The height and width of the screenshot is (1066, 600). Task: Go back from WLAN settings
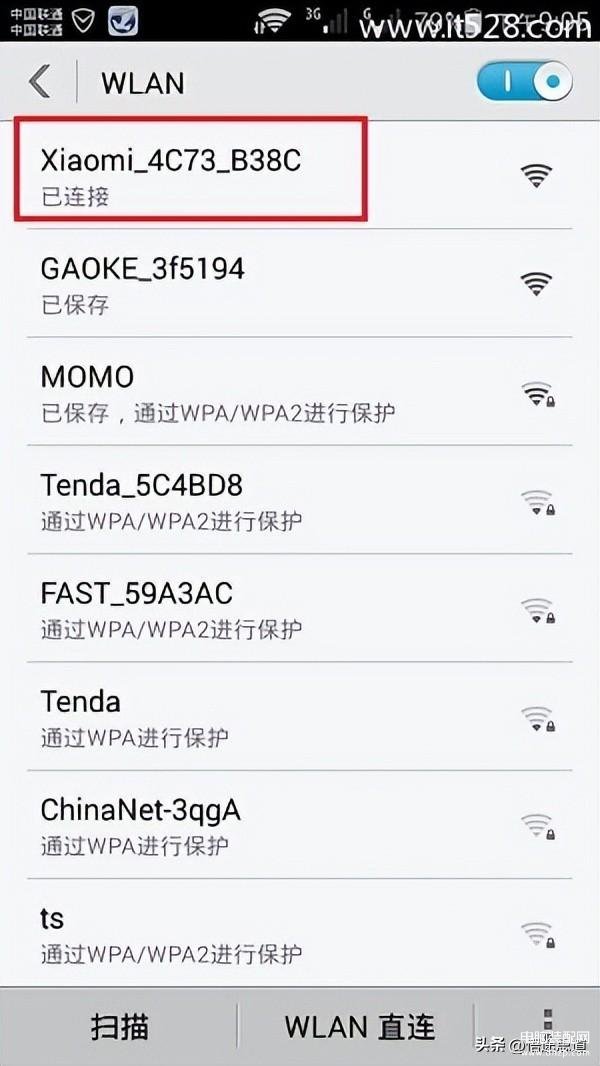point(40,82)
